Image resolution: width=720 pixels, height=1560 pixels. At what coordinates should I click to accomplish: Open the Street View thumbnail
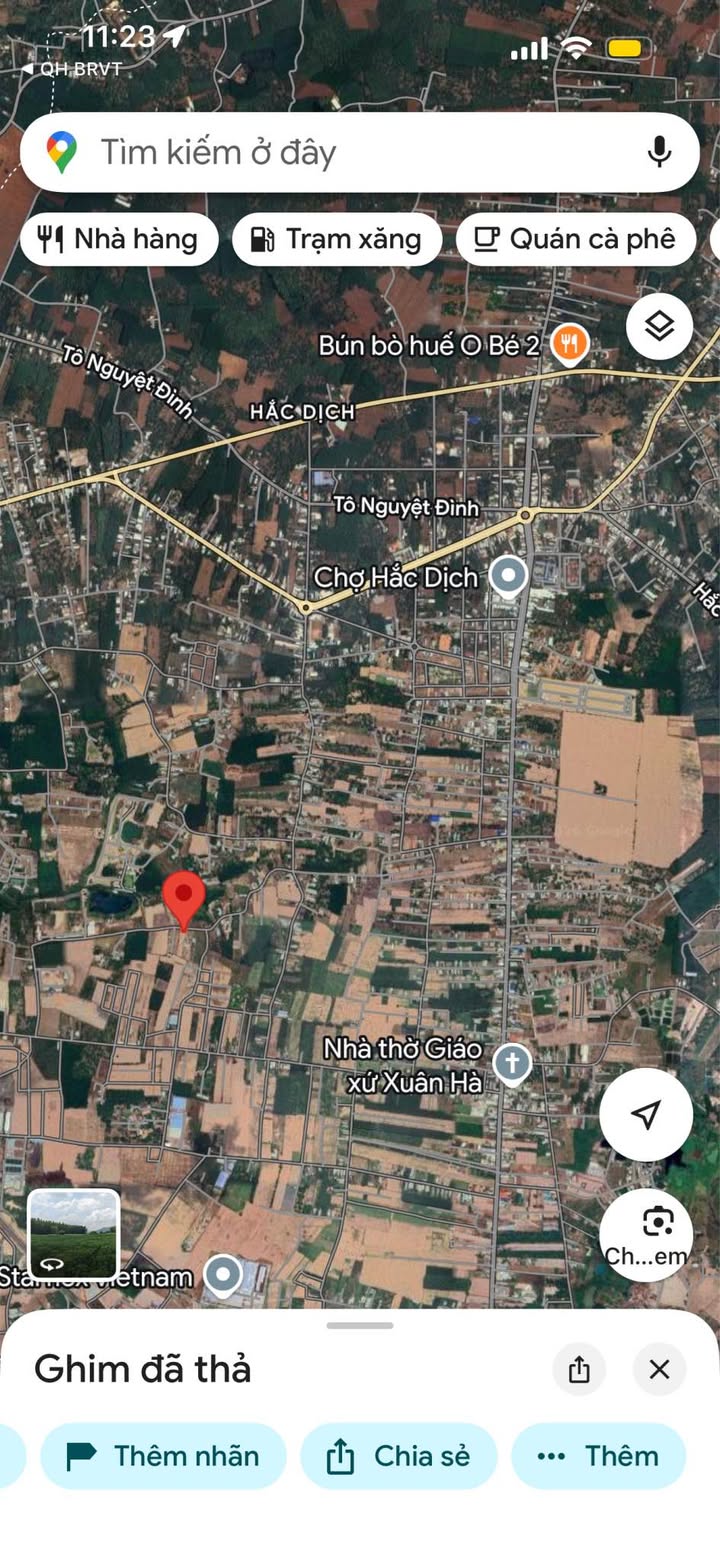[x=74, y=1234]
